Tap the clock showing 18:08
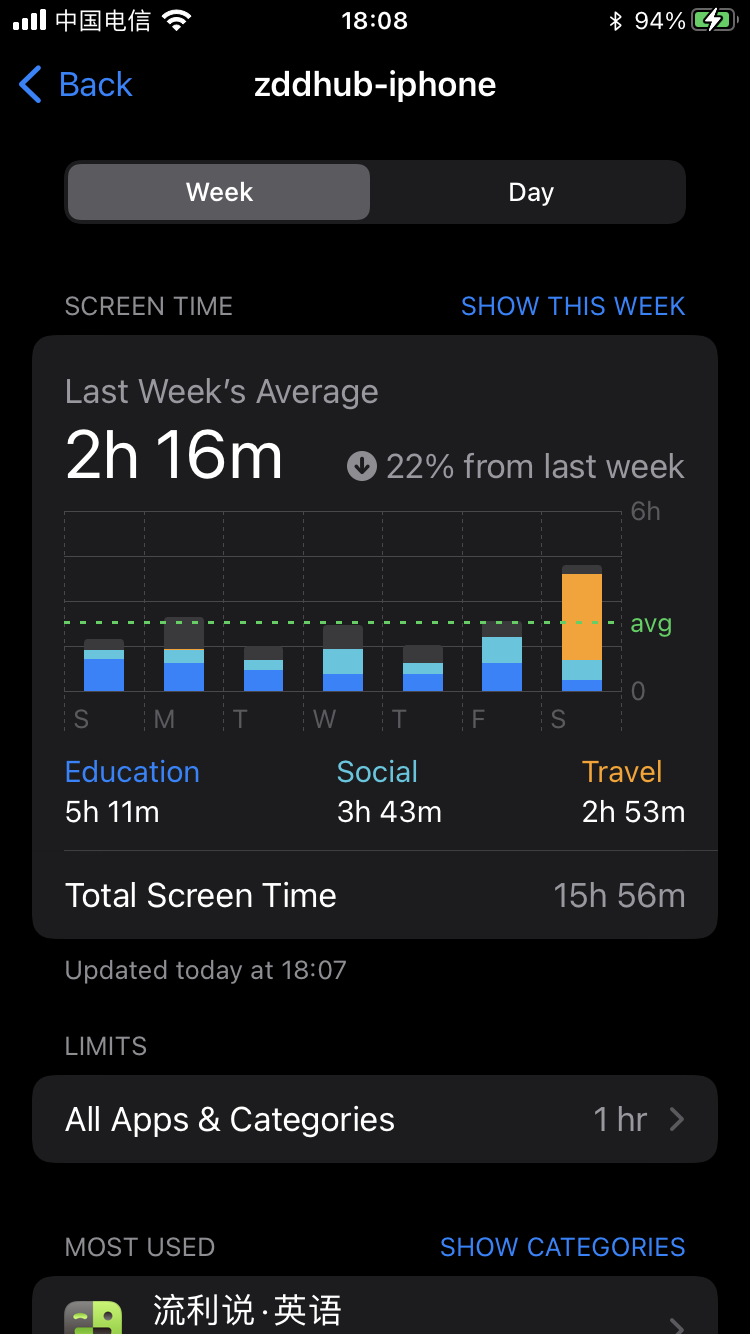Image resolution: width=750 pixels, height=1334 pixels. [x=375, y=20]
